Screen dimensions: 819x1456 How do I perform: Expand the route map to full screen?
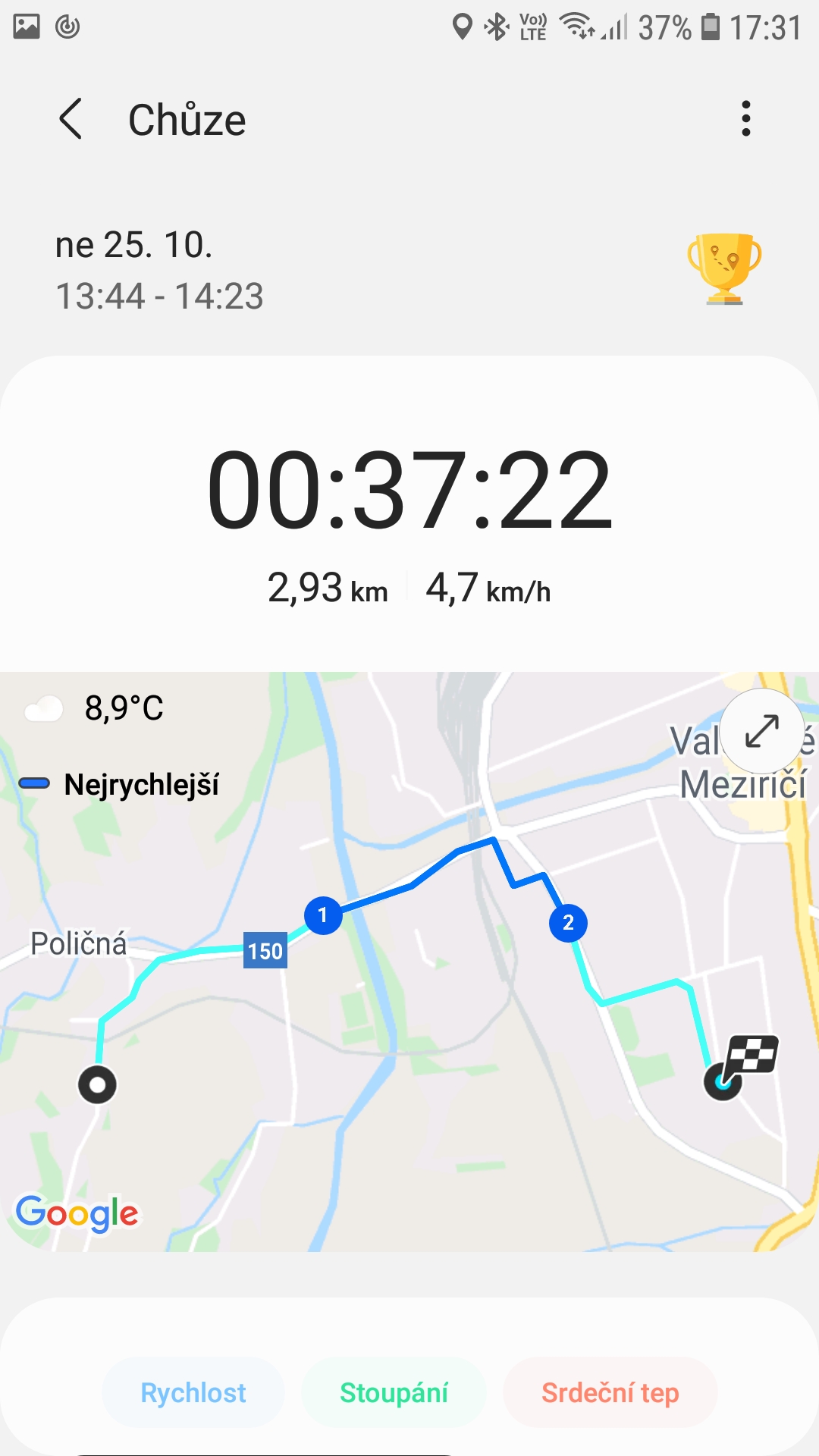click(x=762, y=730)
